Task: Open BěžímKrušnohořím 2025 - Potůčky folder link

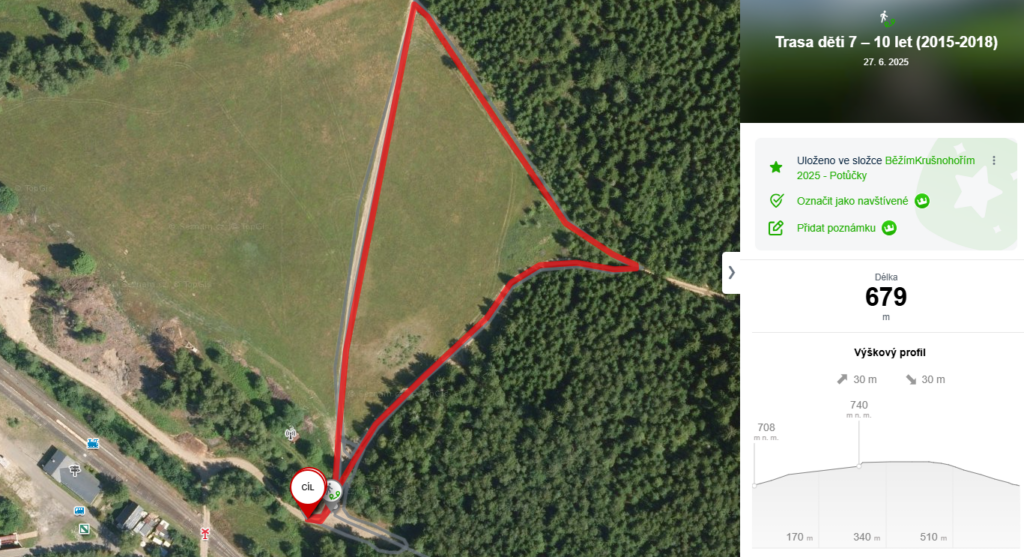Action: [870, 168]
